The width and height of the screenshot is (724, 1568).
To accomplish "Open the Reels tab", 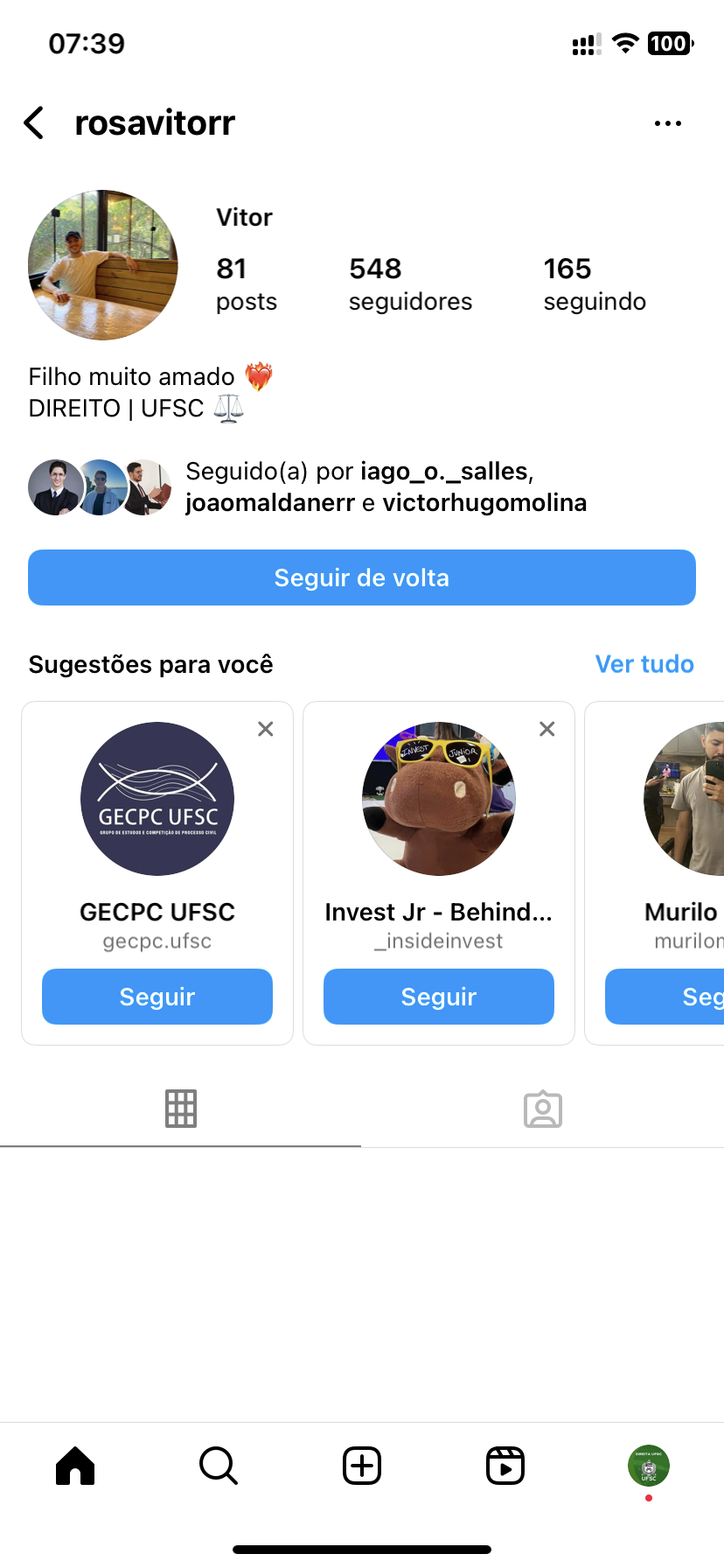I will 505,1466.
